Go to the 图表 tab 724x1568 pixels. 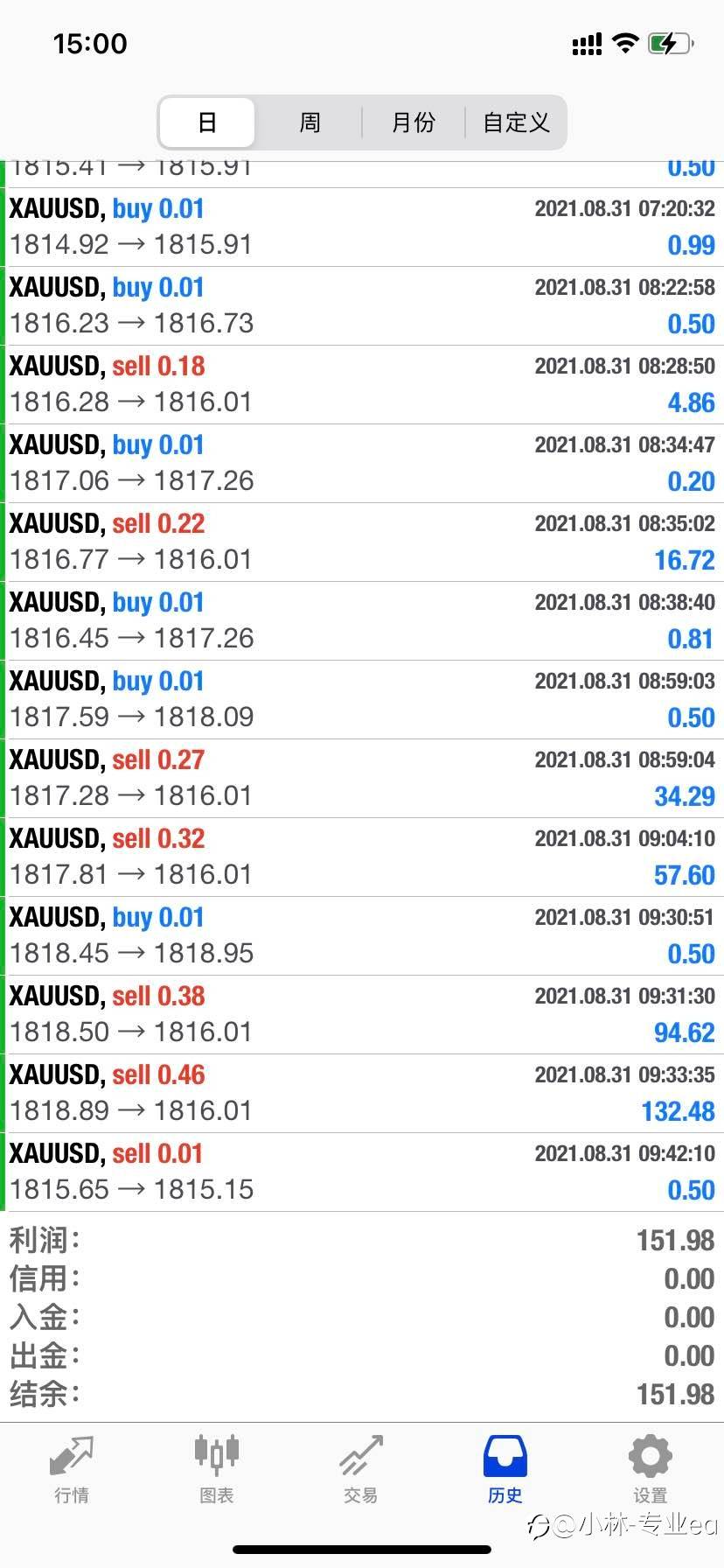pyautogui.click(x=216, y=1470)
